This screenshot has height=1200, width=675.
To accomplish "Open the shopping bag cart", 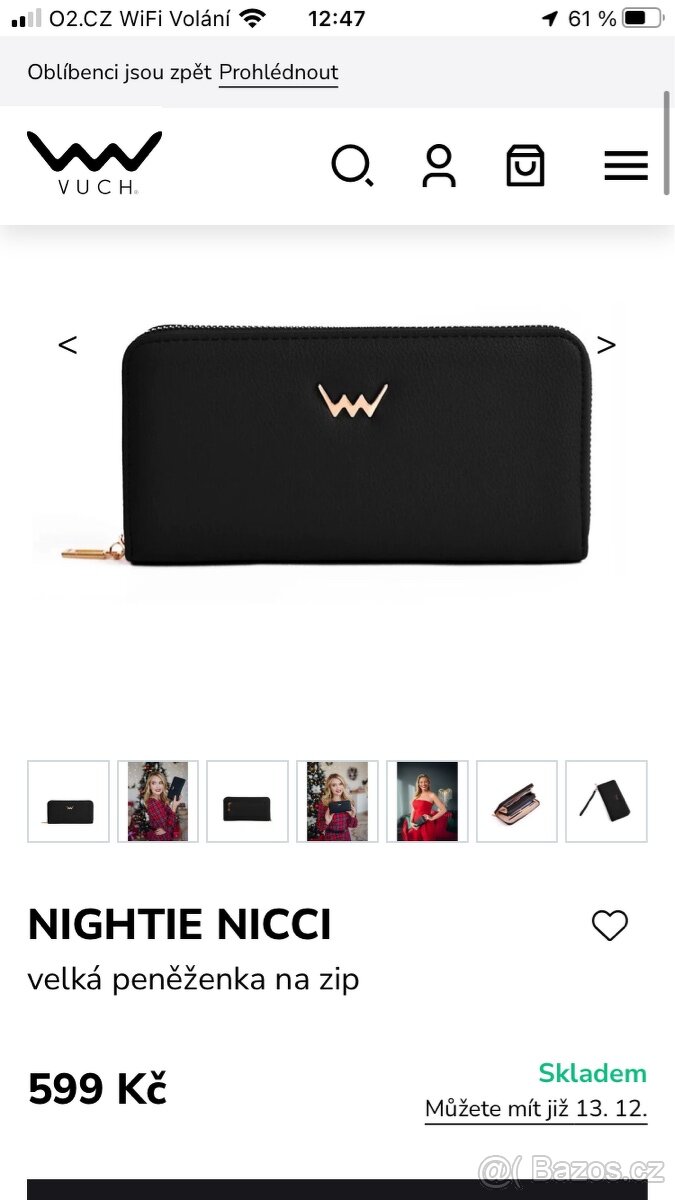I will pos(525,165).
